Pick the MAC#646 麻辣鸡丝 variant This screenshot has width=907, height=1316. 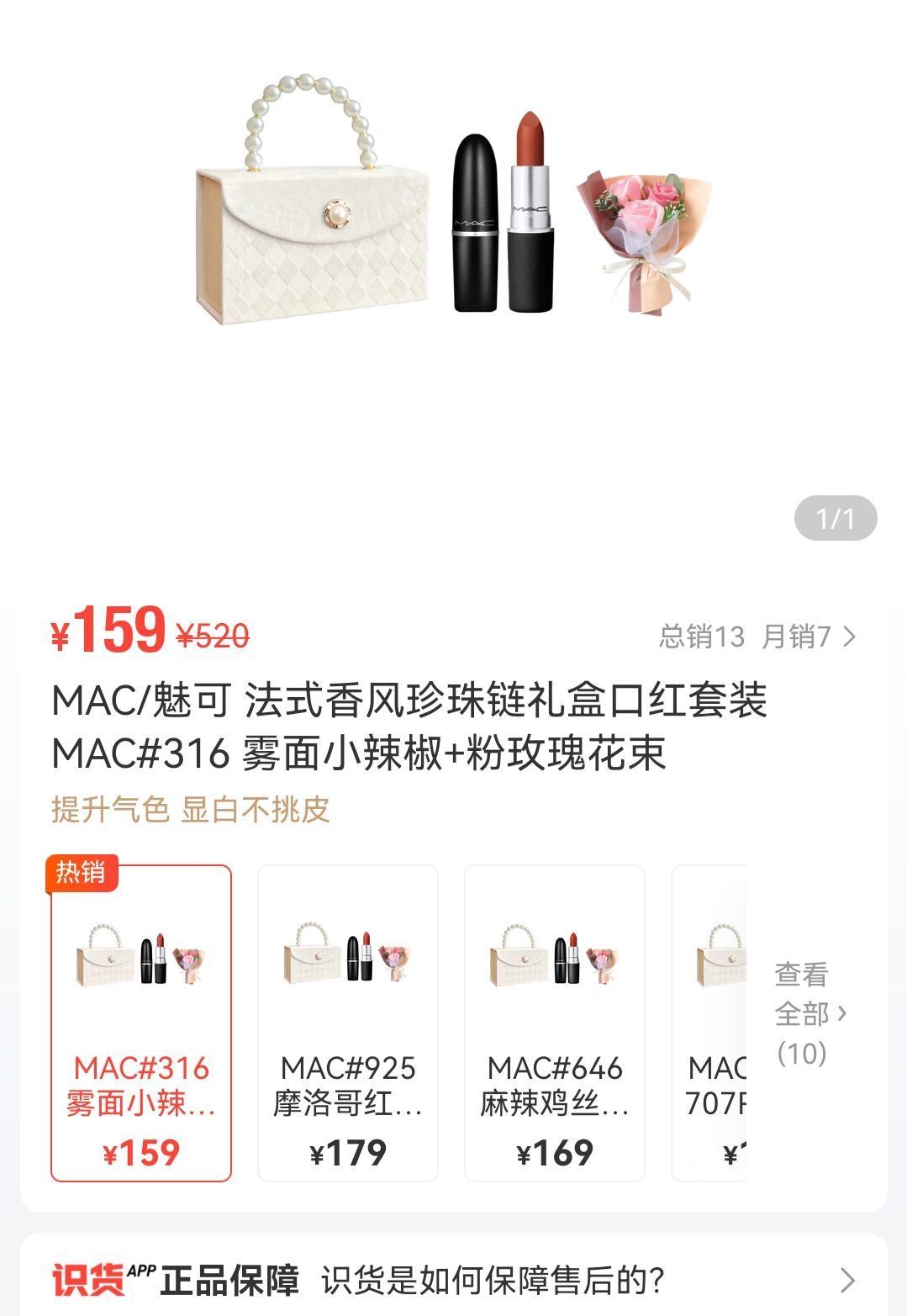click(555, 1023)
